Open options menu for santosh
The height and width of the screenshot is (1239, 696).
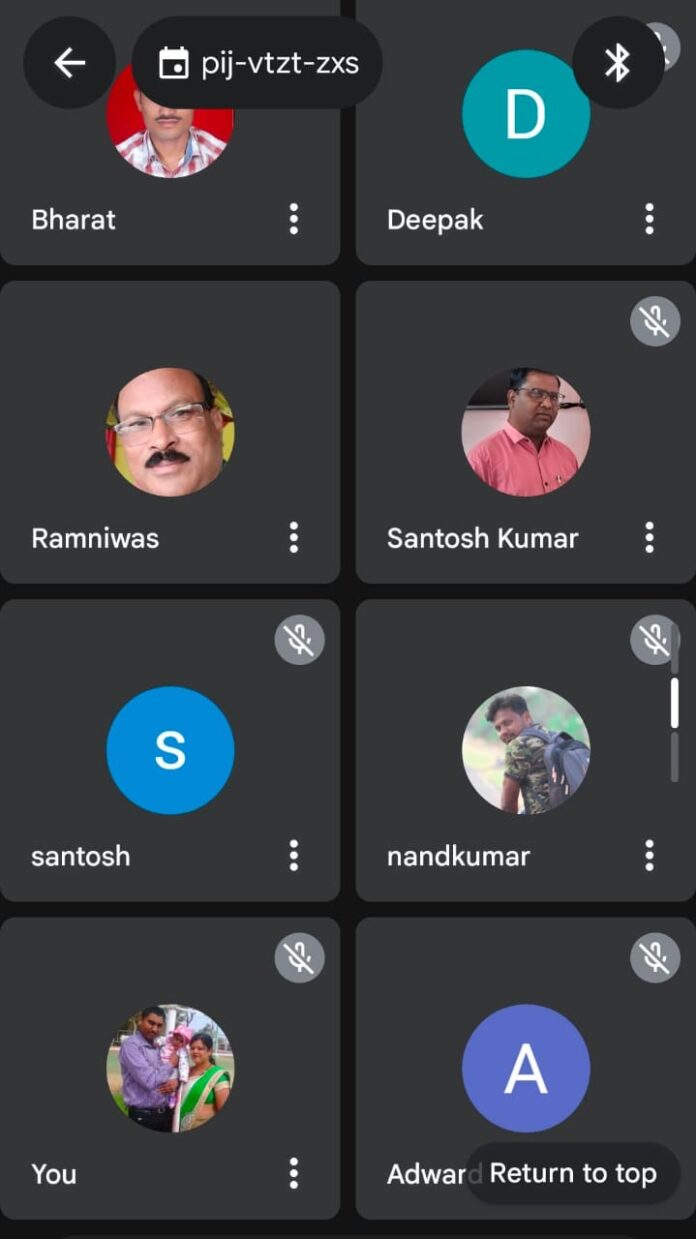(293, 856)
